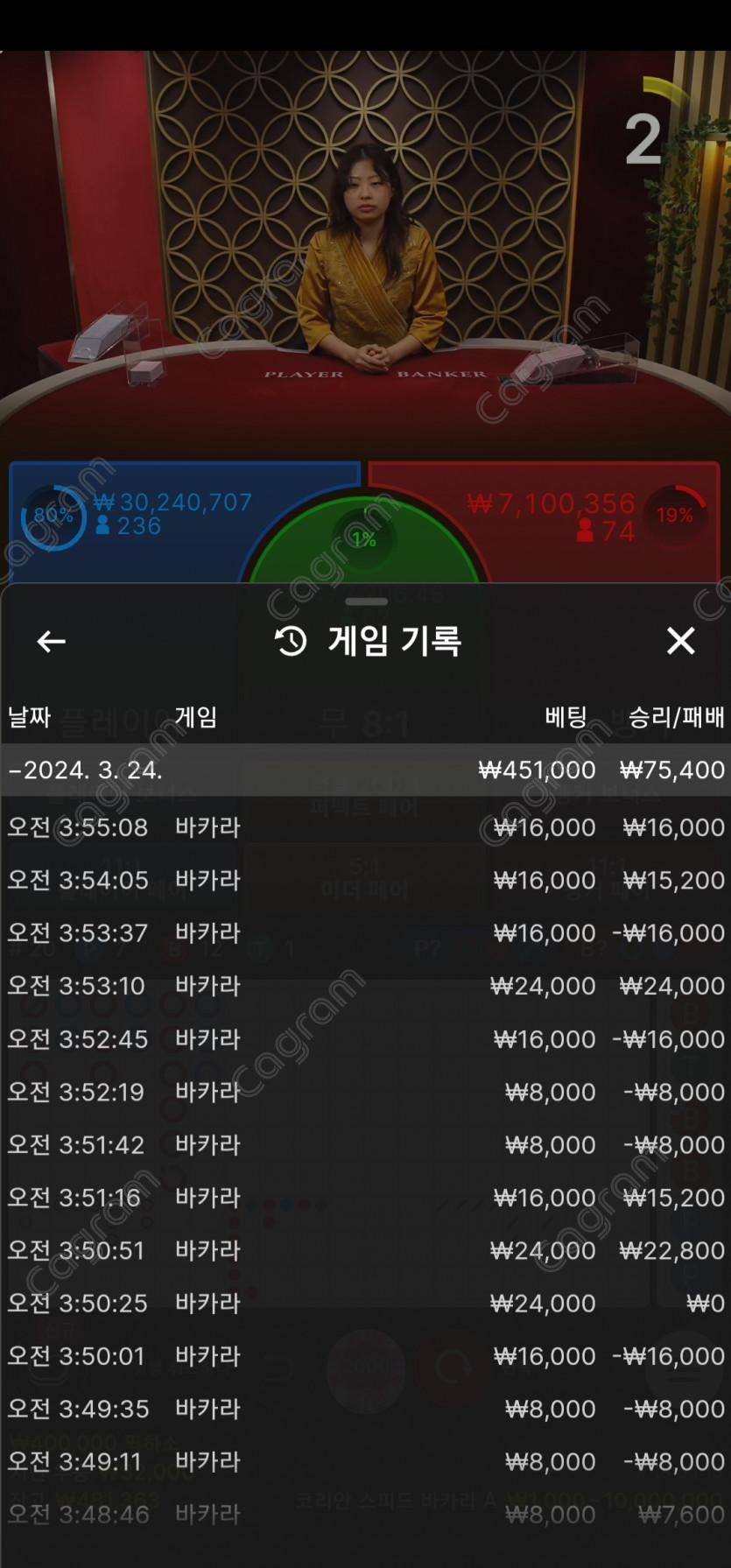This screenshot has width=731, height=1568.
Task: Click the red banker count icon showing 74
Action: tap(585, 528)
